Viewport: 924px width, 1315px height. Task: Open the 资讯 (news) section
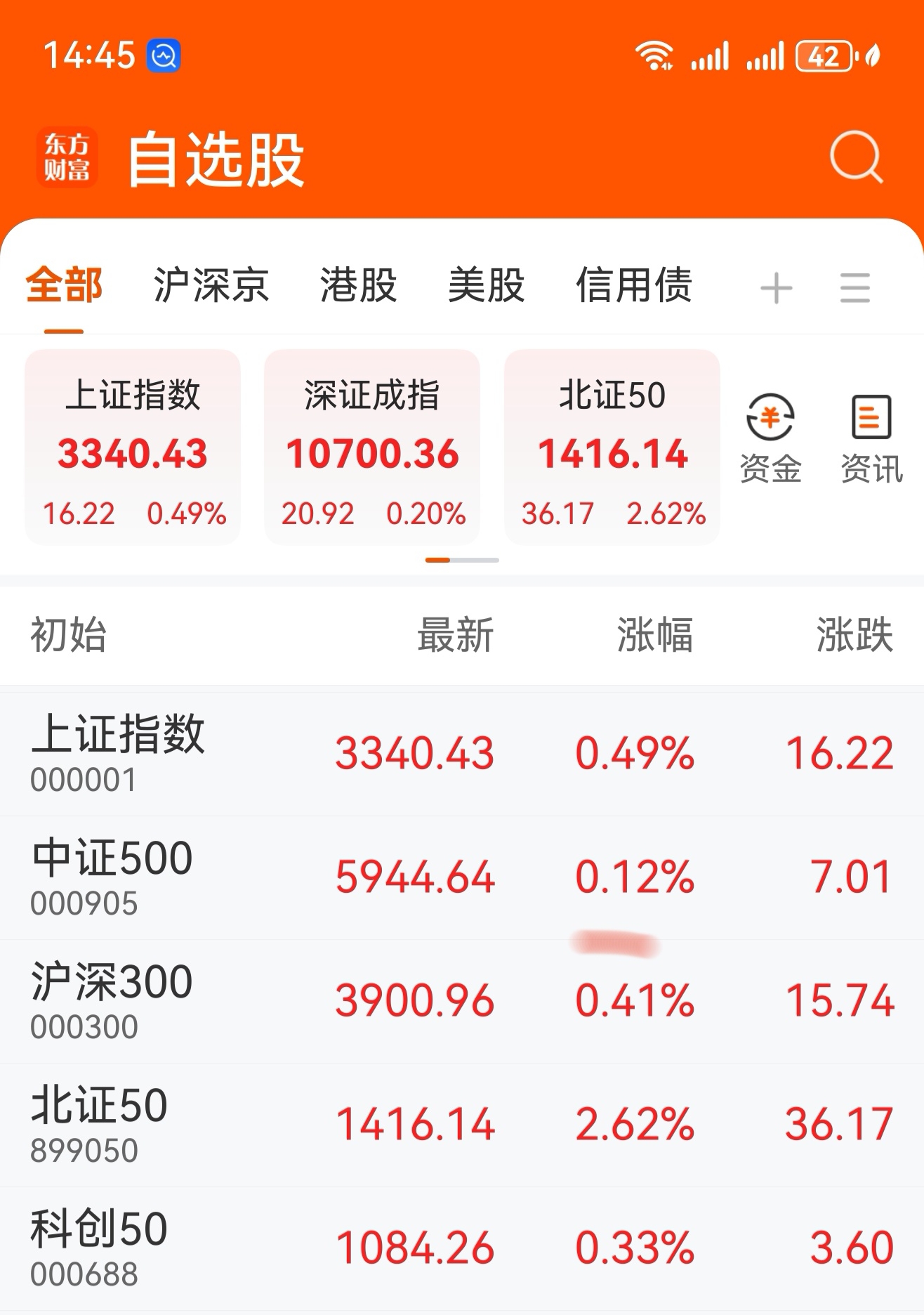click(871, 436)
